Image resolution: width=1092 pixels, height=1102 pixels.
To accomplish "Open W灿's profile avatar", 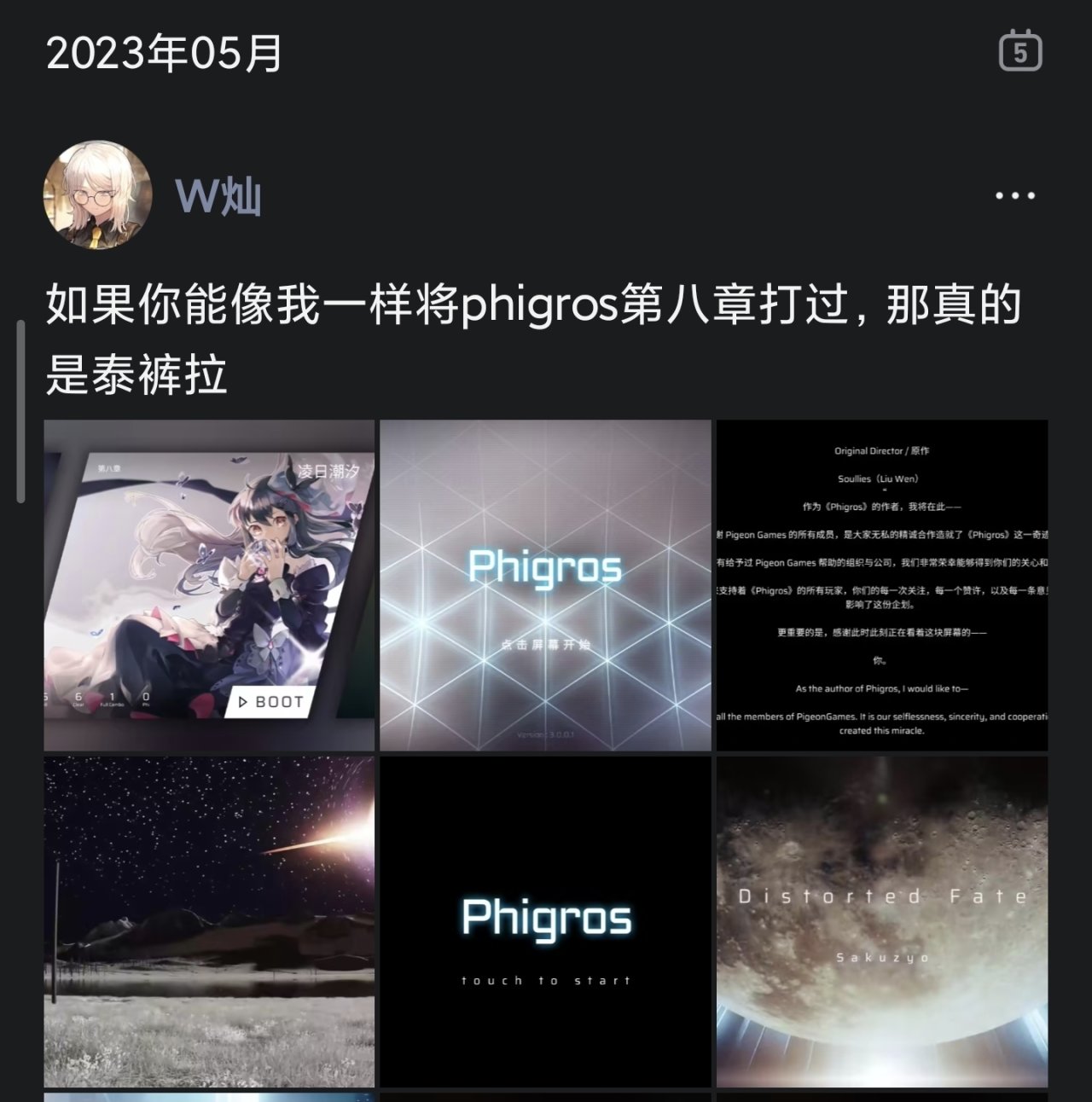I will (x=97, y=195).
